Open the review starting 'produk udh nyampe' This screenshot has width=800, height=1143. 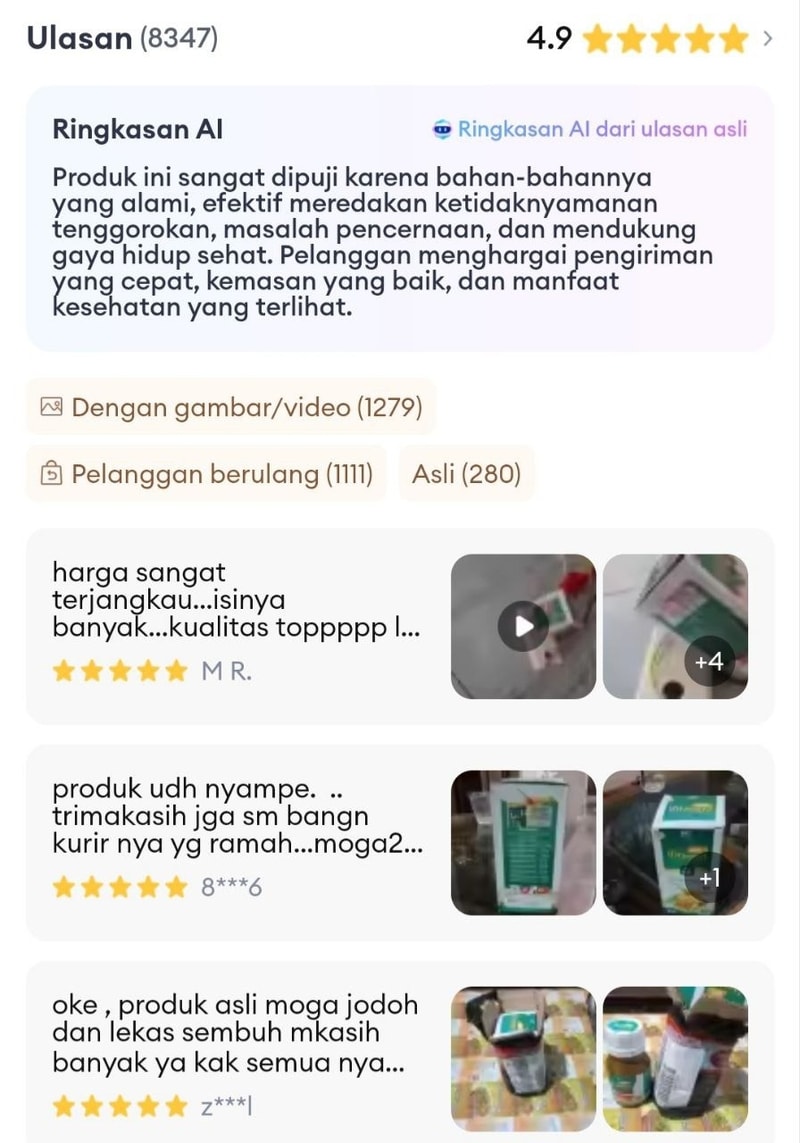point(235,817)
